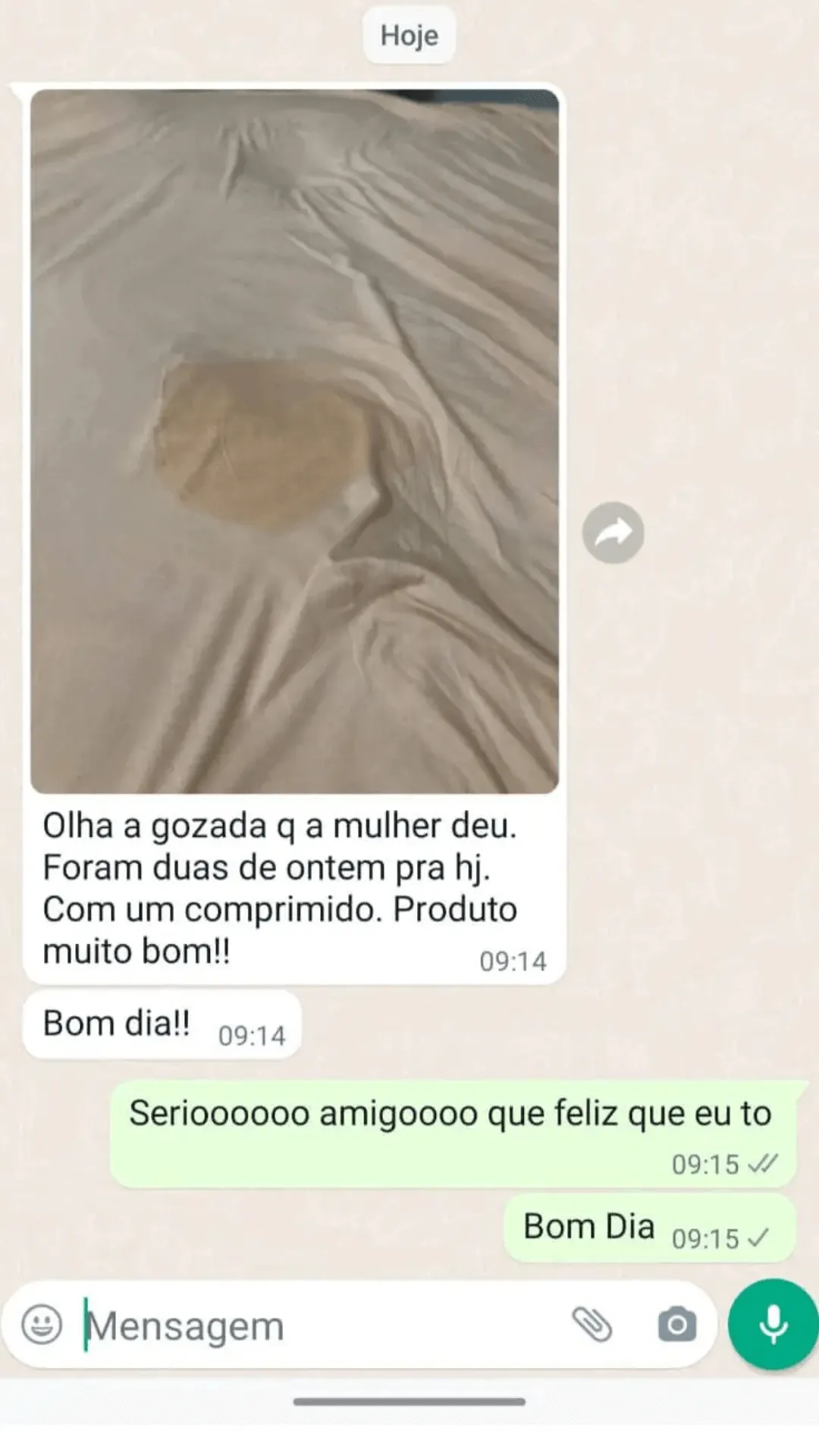819x1456 pixels.
Task: Click the timestamp 09:14 under the photo caption
Action: pyautogui.click(x=511, y=962)
